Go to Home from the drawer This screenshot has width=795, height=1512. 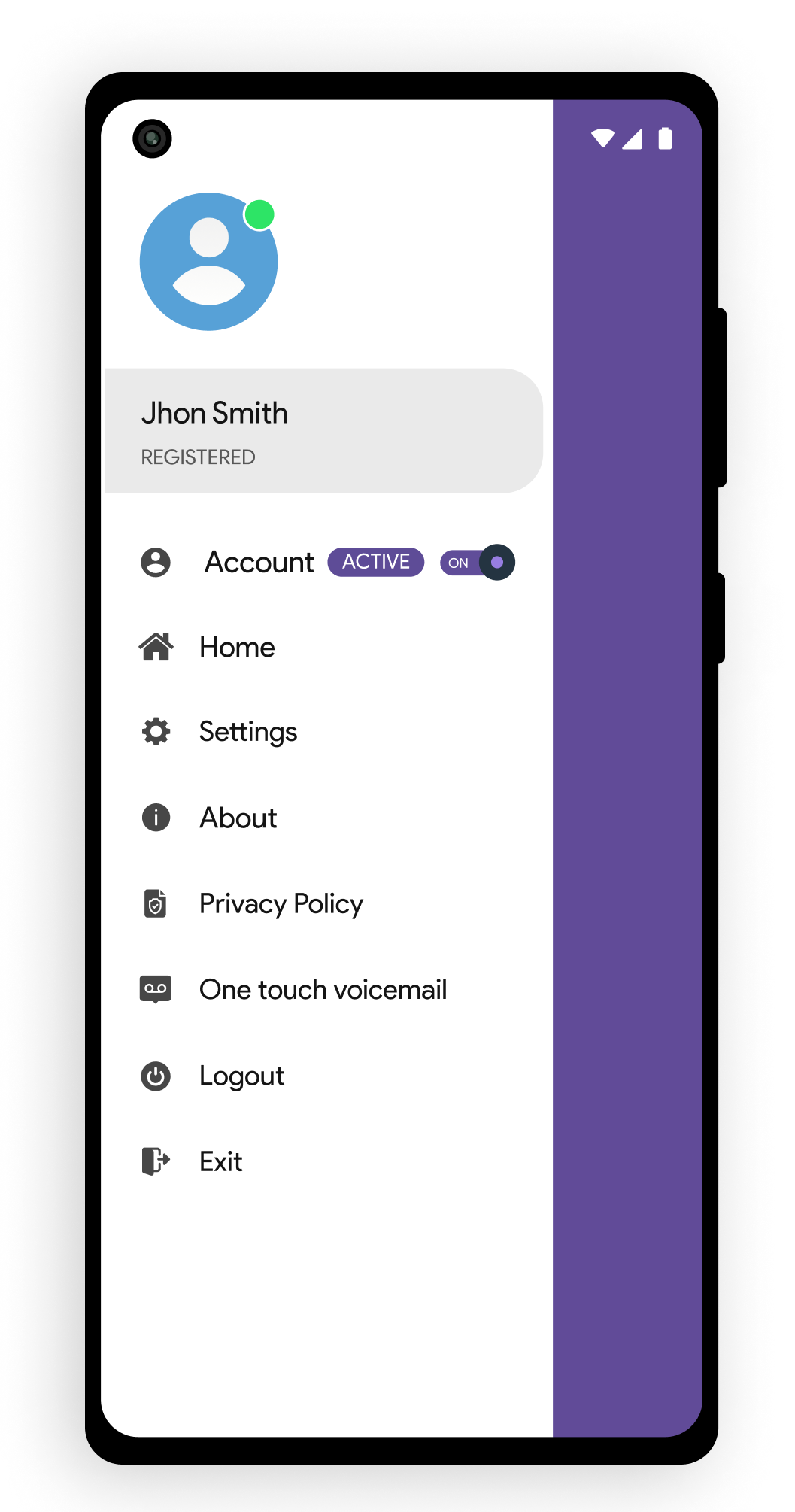[x=237, y=647]
